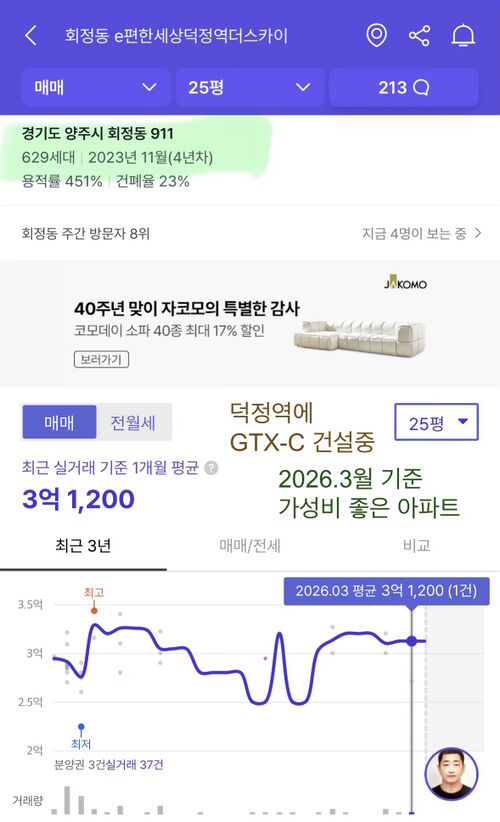Screen dimensions: 500x822
Task: Tap the 2026.03 point on the chart
Action: pyautogui.click(x=412, y=641)
